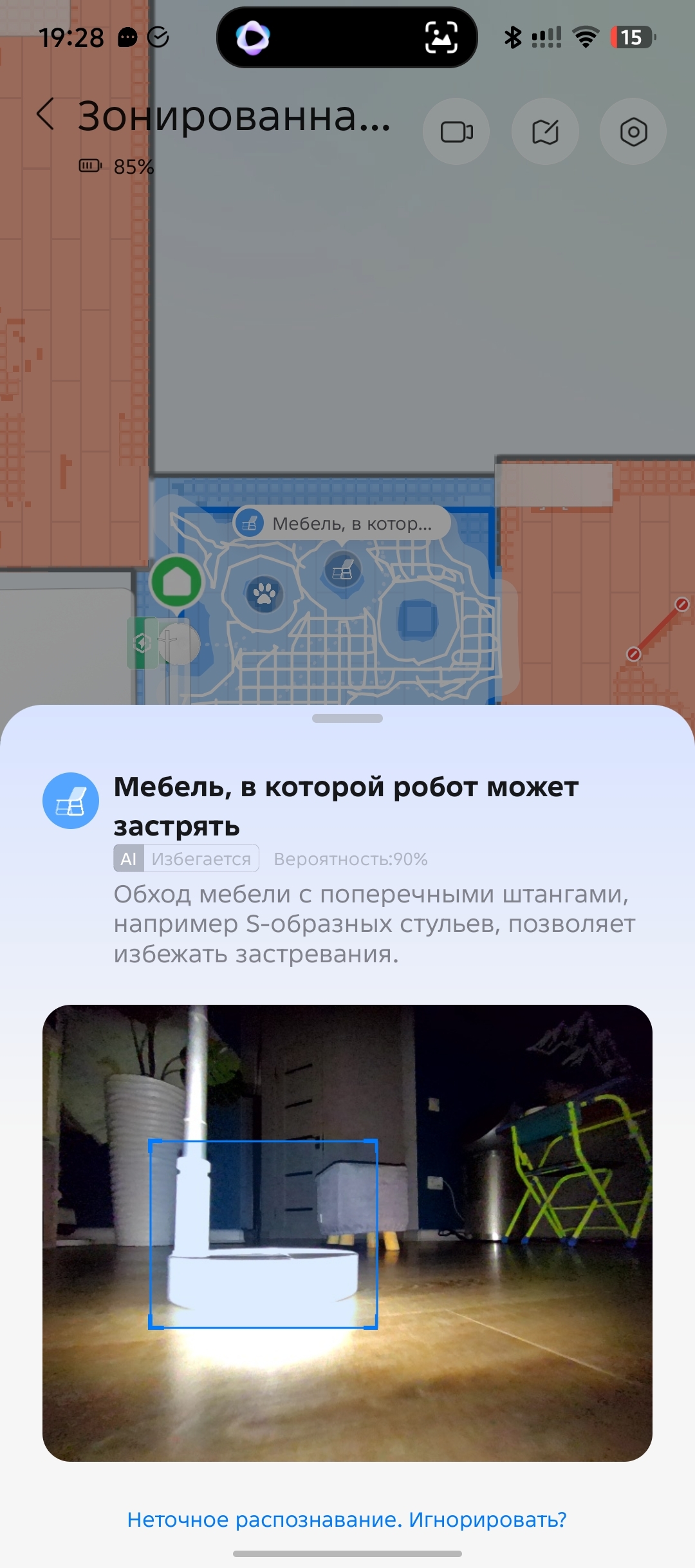This screenshot has width=695, height=1568.
Task: Tap the green home dock icon on the map
Action: click(x=176, y=581)
